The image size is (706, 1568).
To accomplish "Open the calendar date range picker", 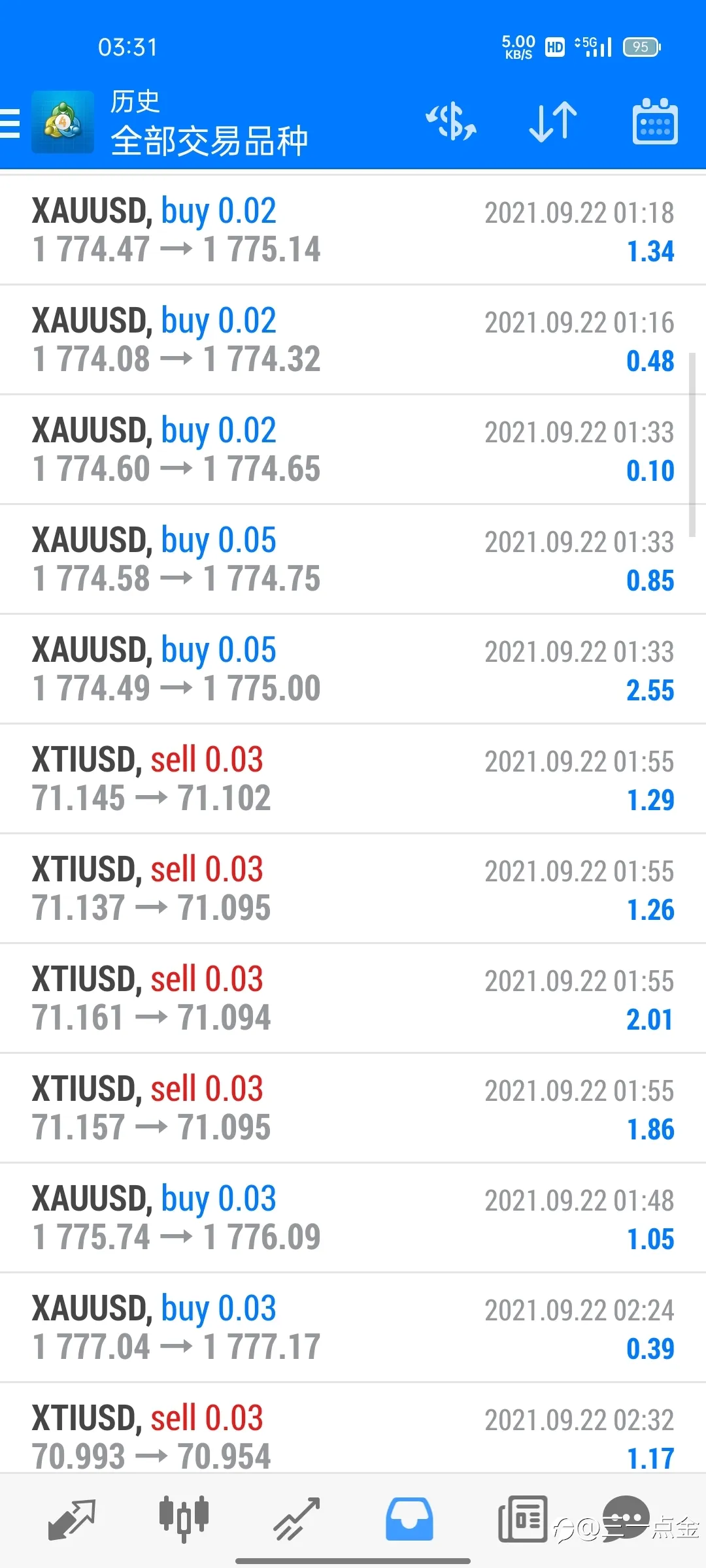I will [x=655, y=122].
